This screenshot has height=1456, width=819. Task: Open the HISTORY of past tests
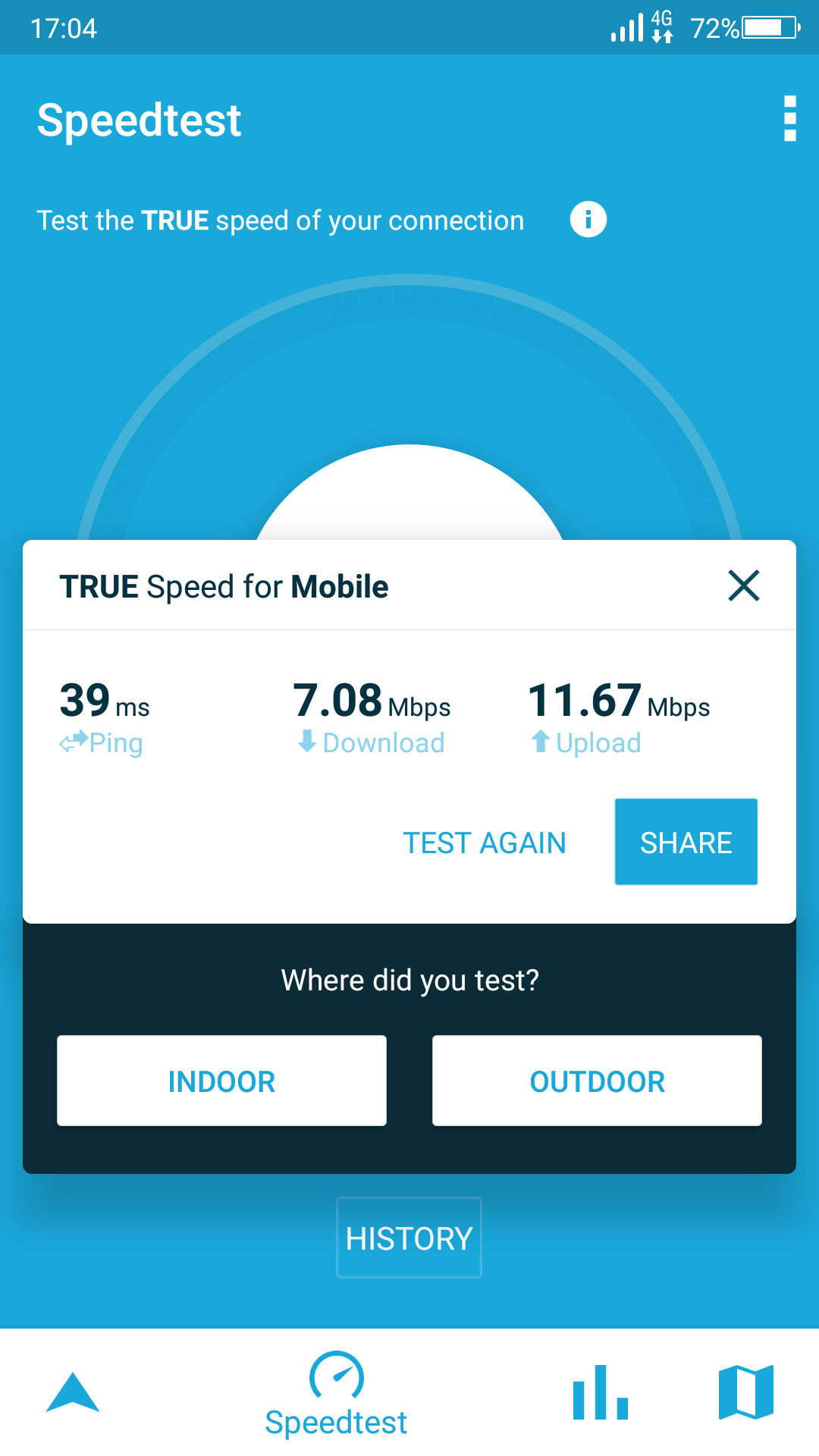click(x=409, y=1238)
